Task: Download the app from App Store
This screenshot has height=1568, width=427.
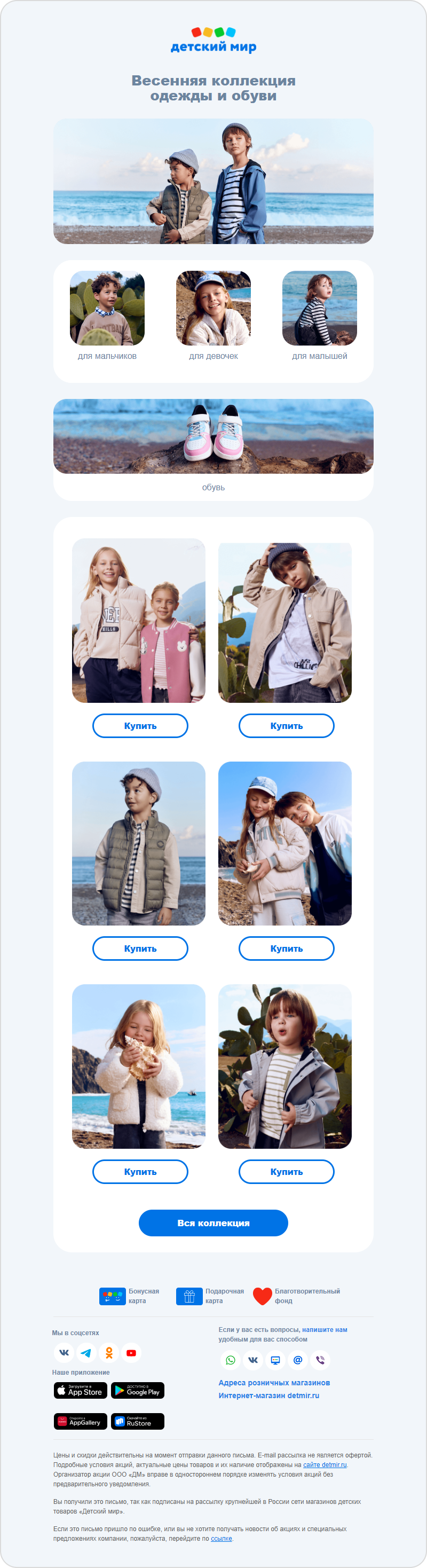Action: [80, 1390]
